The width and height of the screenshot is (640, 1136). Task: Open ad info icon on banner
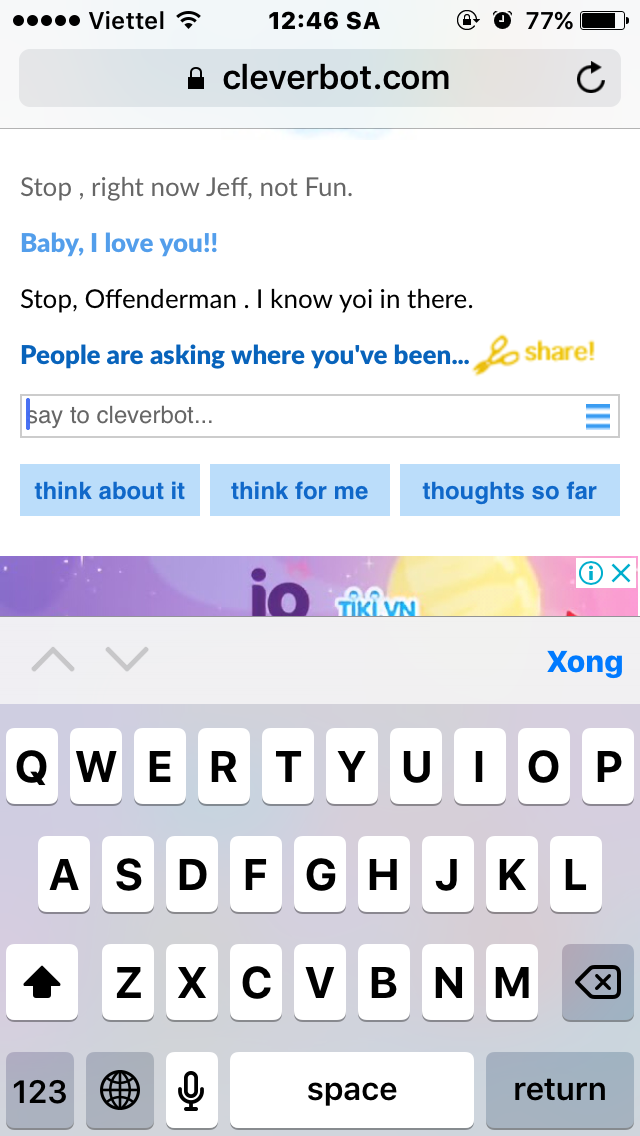pyautogui.click(x=591, y=573)
